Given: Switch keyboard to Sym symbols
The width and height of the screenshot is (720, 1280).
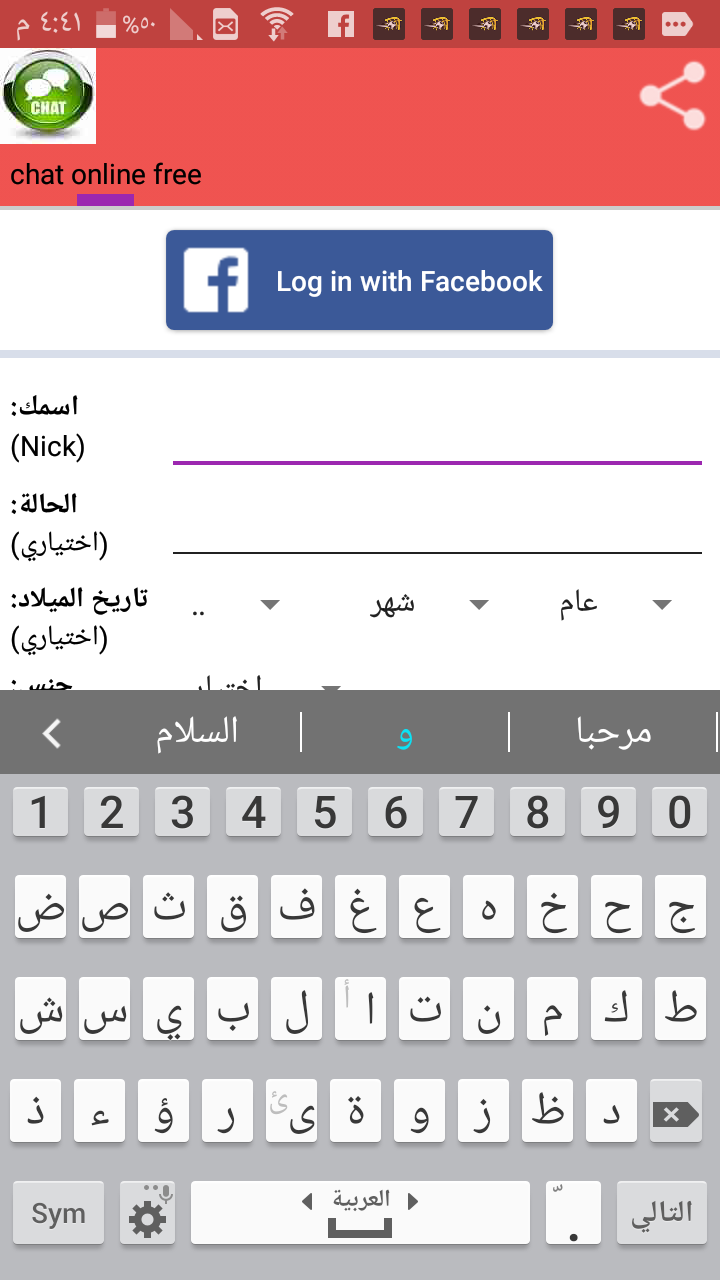Looking at the screenshot, I should [x=58, y=1213].
